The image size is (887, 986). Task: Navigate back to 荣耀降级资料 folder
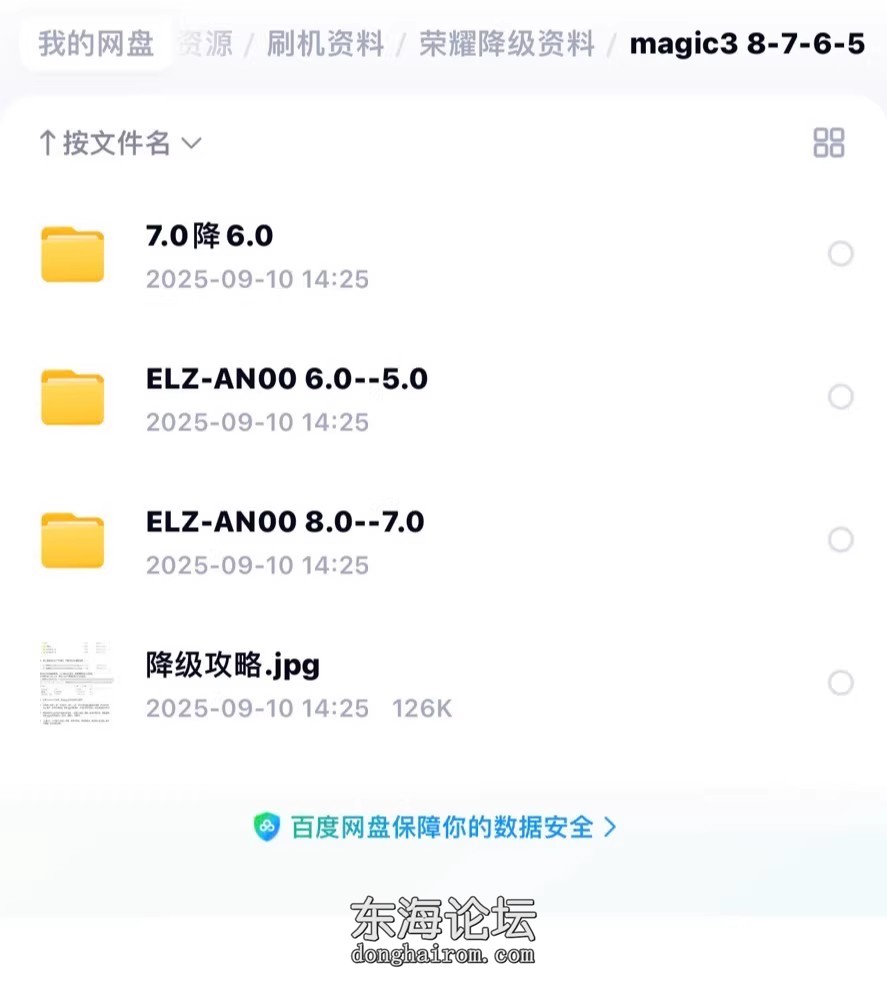click(x=506, y=44)
